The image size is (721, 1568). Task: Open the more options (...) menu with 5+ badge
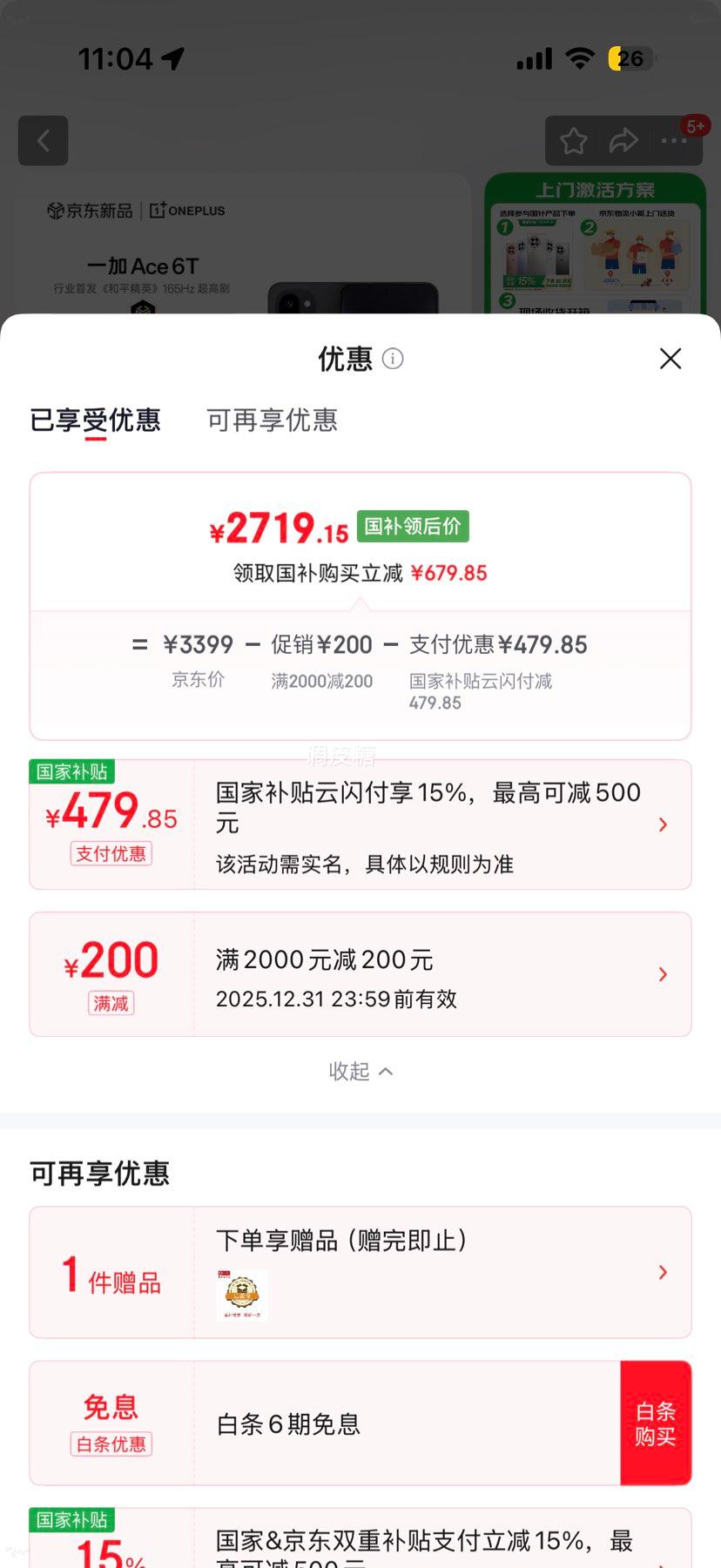[672, 140]
